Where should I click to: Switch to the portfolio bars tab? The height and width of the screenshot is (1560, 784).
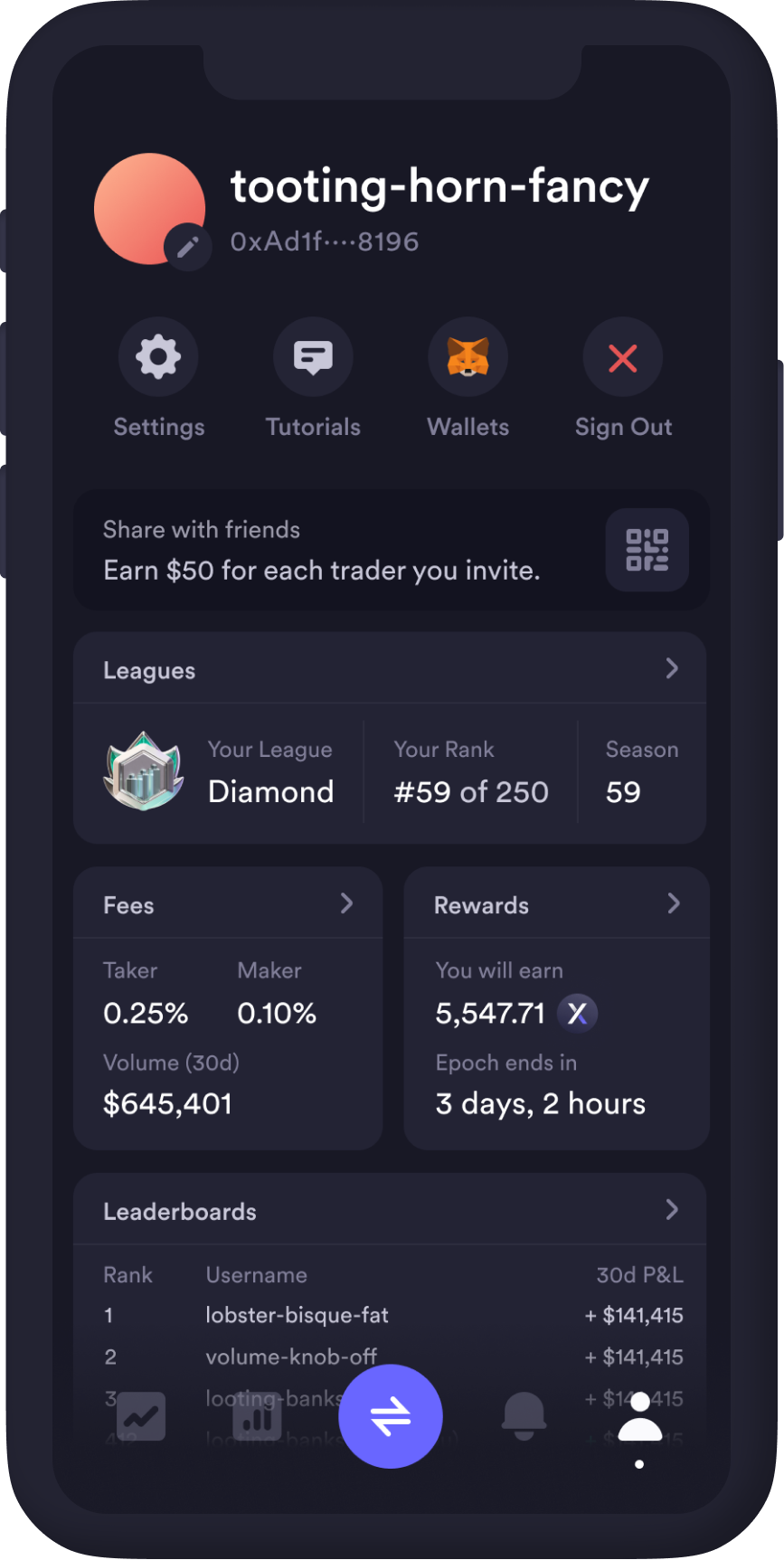coord(257,1416)
